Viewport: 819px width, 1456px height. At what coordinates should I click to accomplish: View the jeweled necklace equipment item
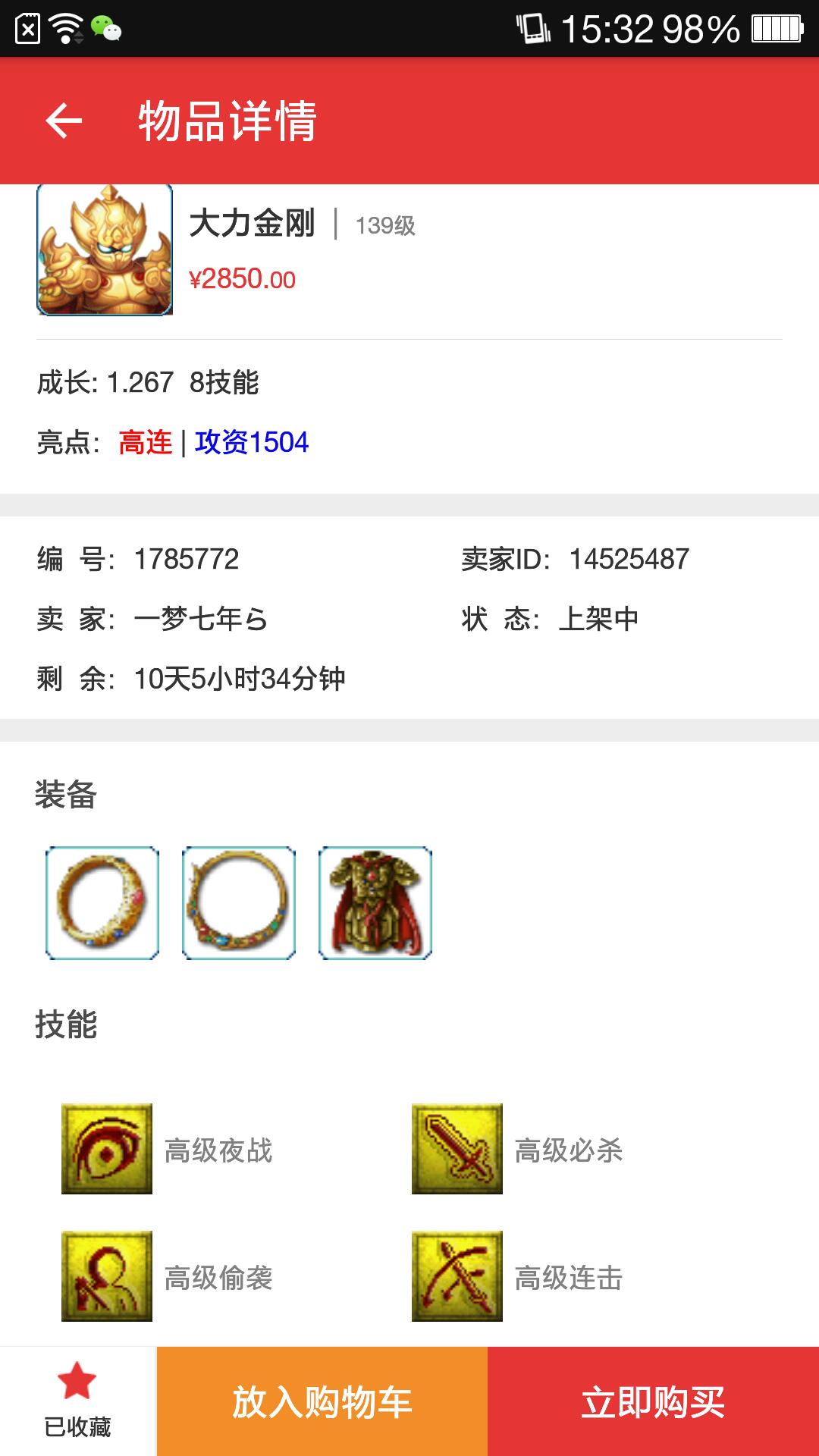point(239,902)
